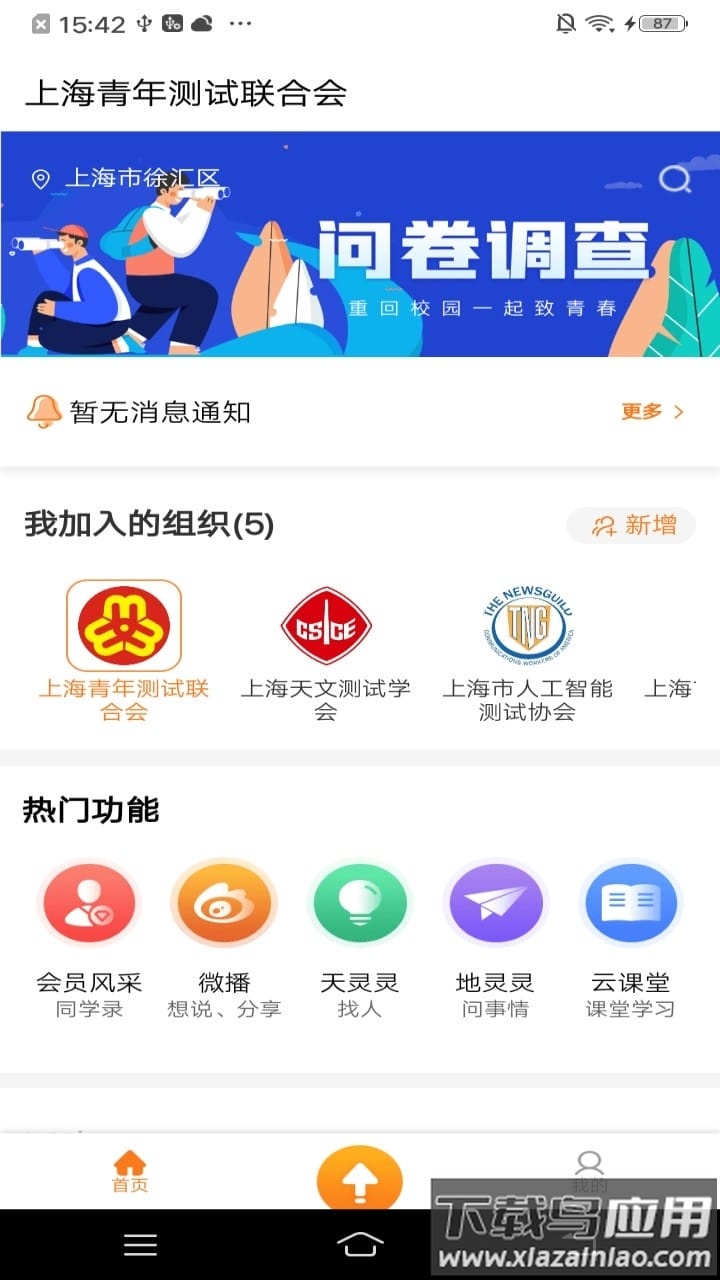Launch 云课堂 online classroom
Viewport: 720px width, 1280px height.
pos(630,902)
